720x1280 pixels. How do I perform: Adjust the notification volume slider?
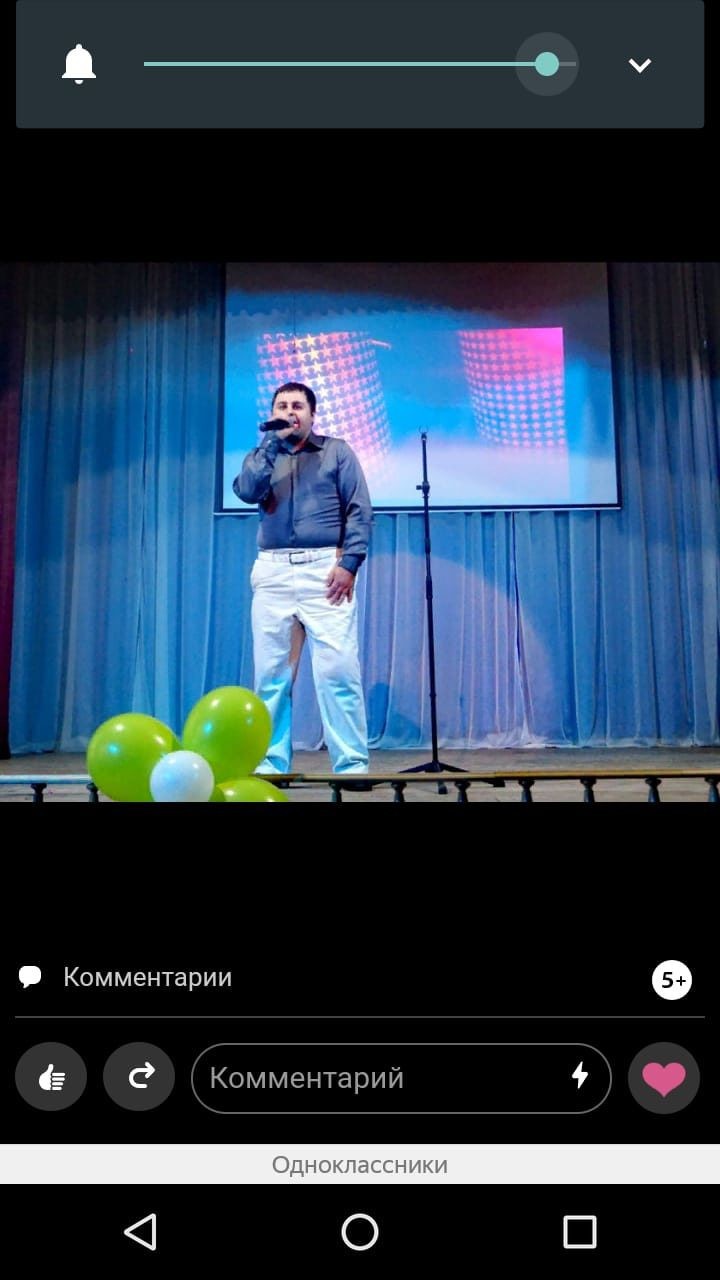click(x=546, y=65)
